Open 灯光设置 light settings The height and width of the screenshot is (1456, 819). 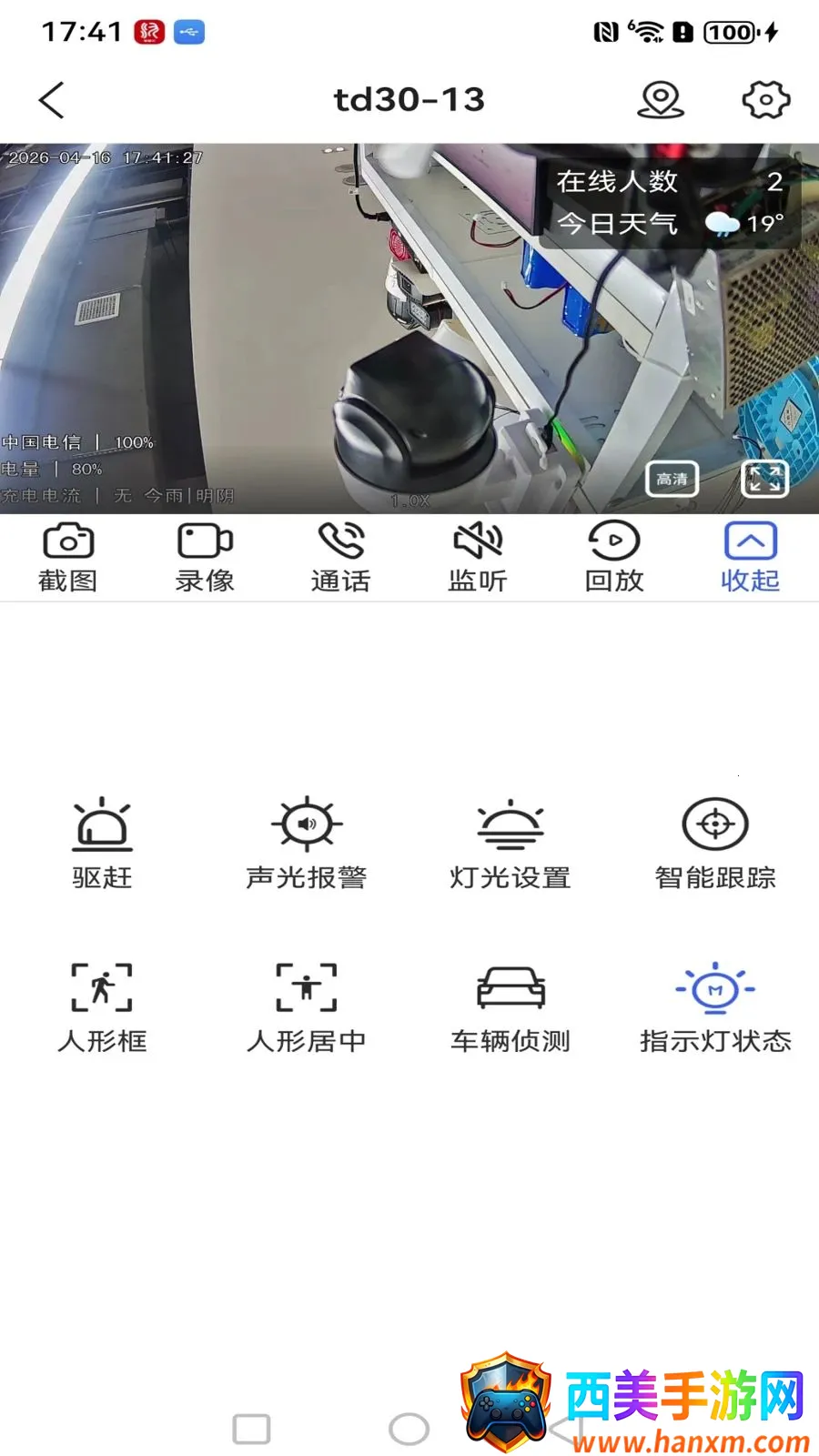click(511, 844)
